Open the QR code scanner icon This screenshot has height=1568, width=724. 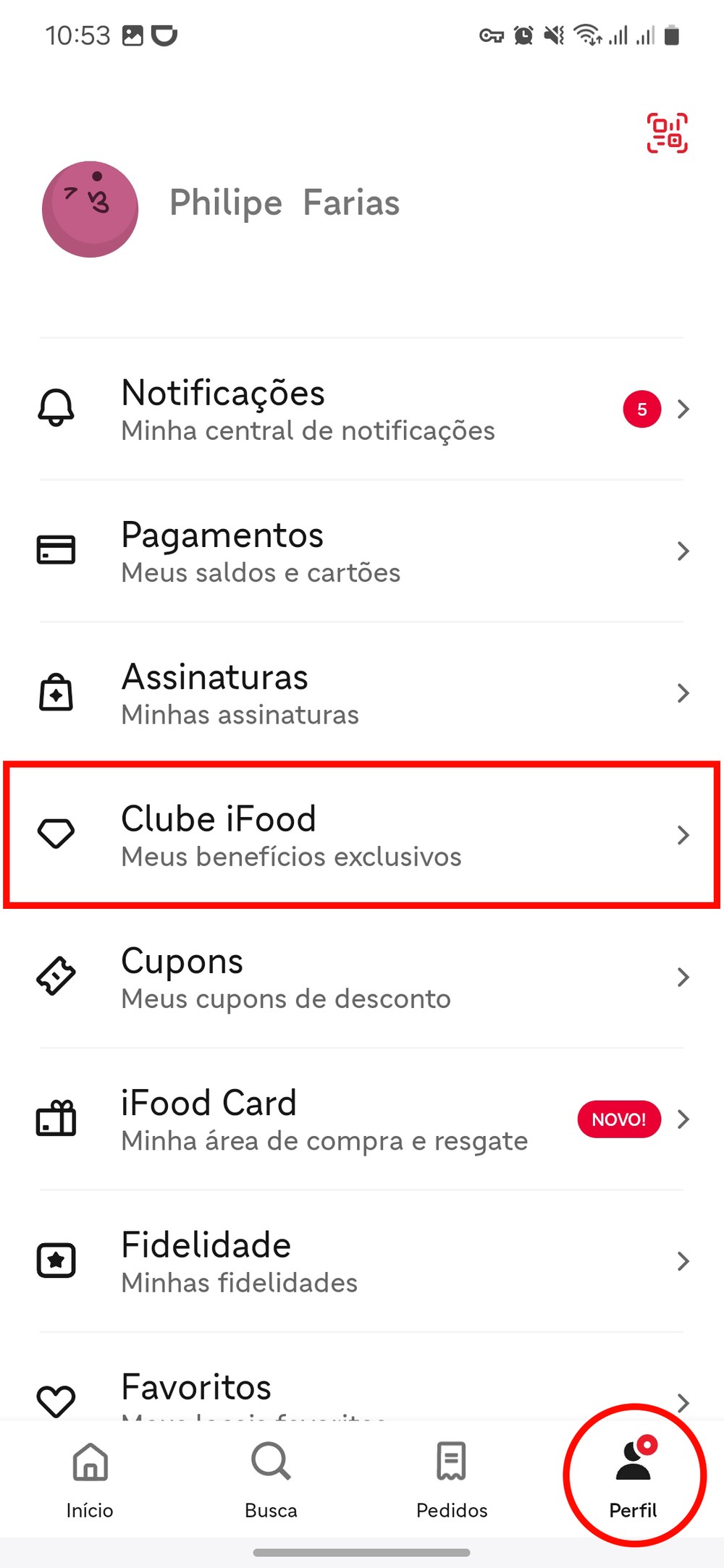point(667,133)
